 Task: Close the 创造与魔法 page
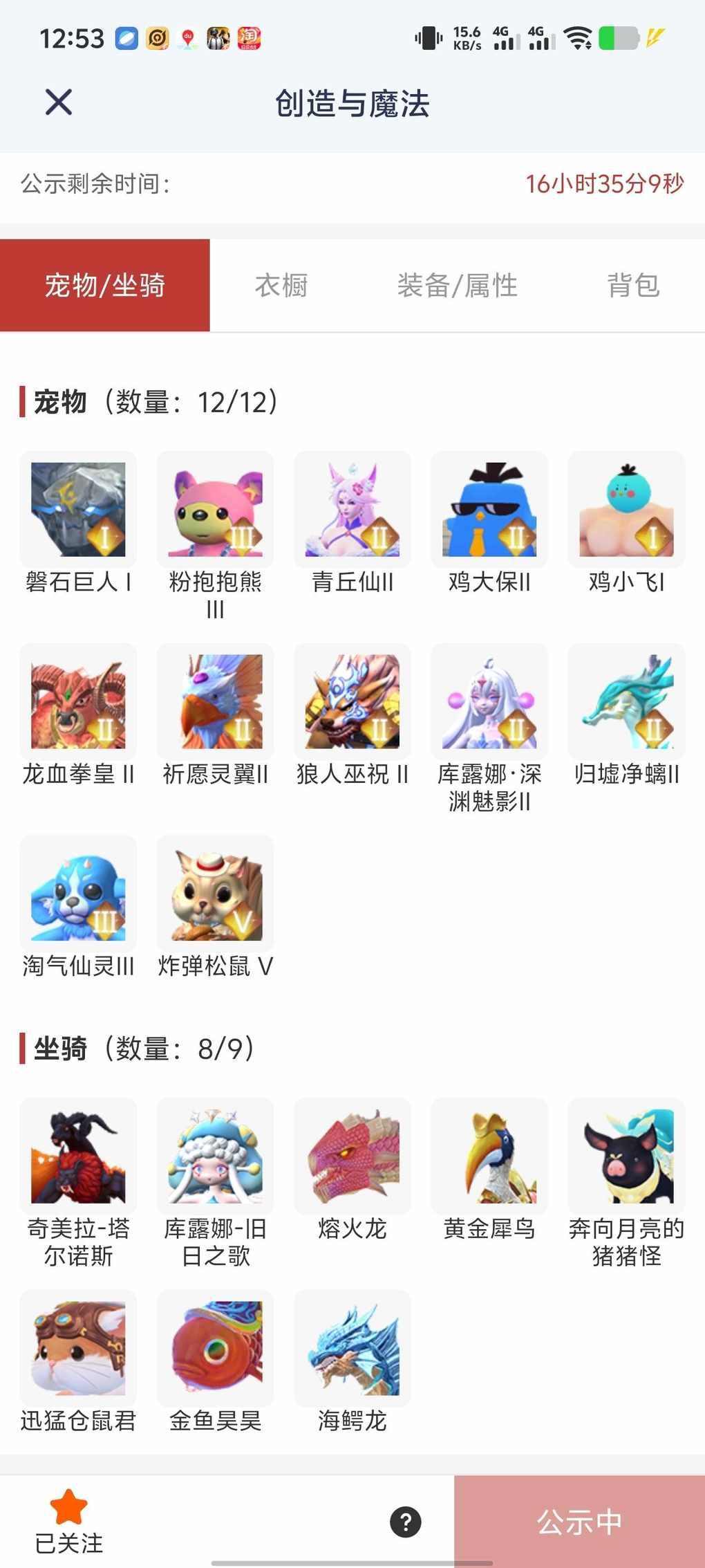point(59,102)
